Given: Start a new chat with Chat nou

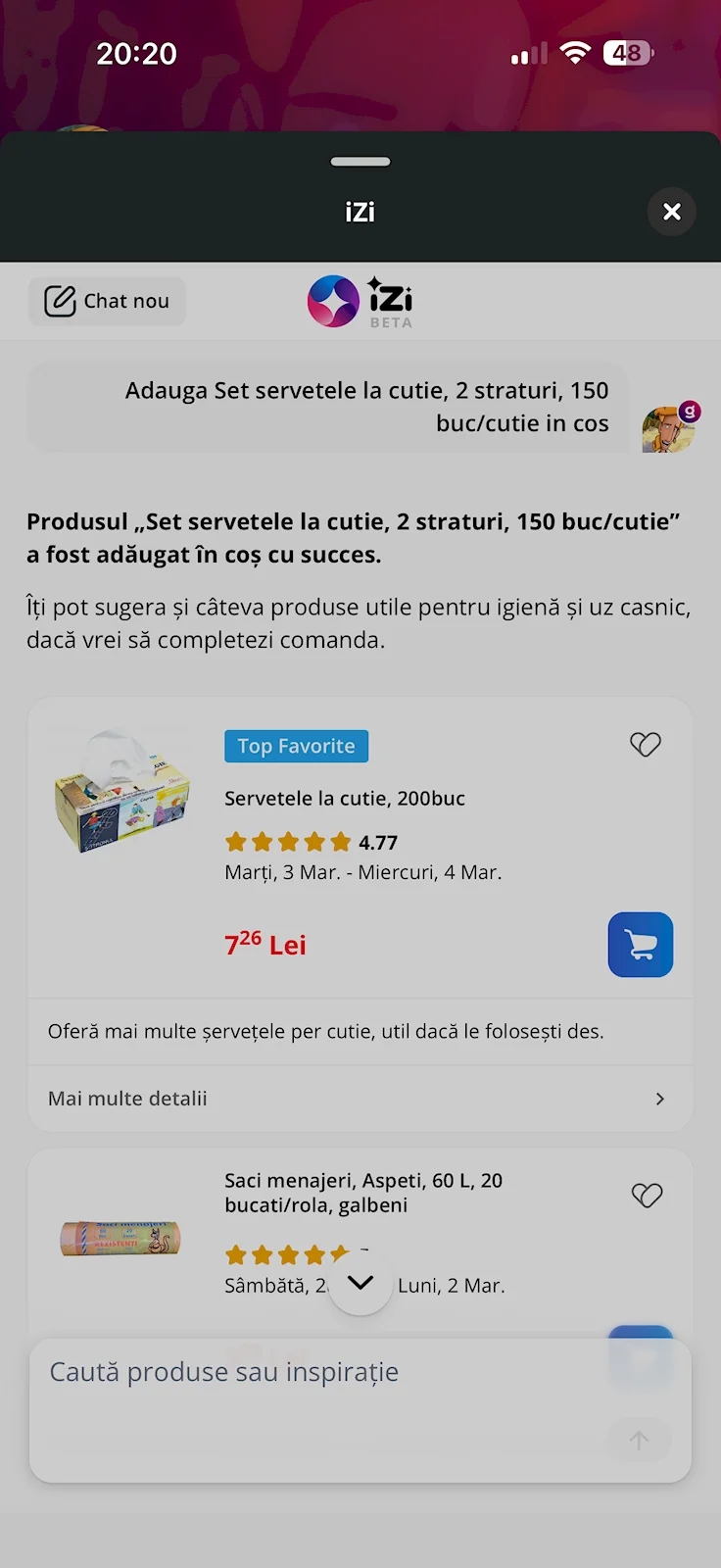Looking at the screenshot, I should click(x=108, y=301).
